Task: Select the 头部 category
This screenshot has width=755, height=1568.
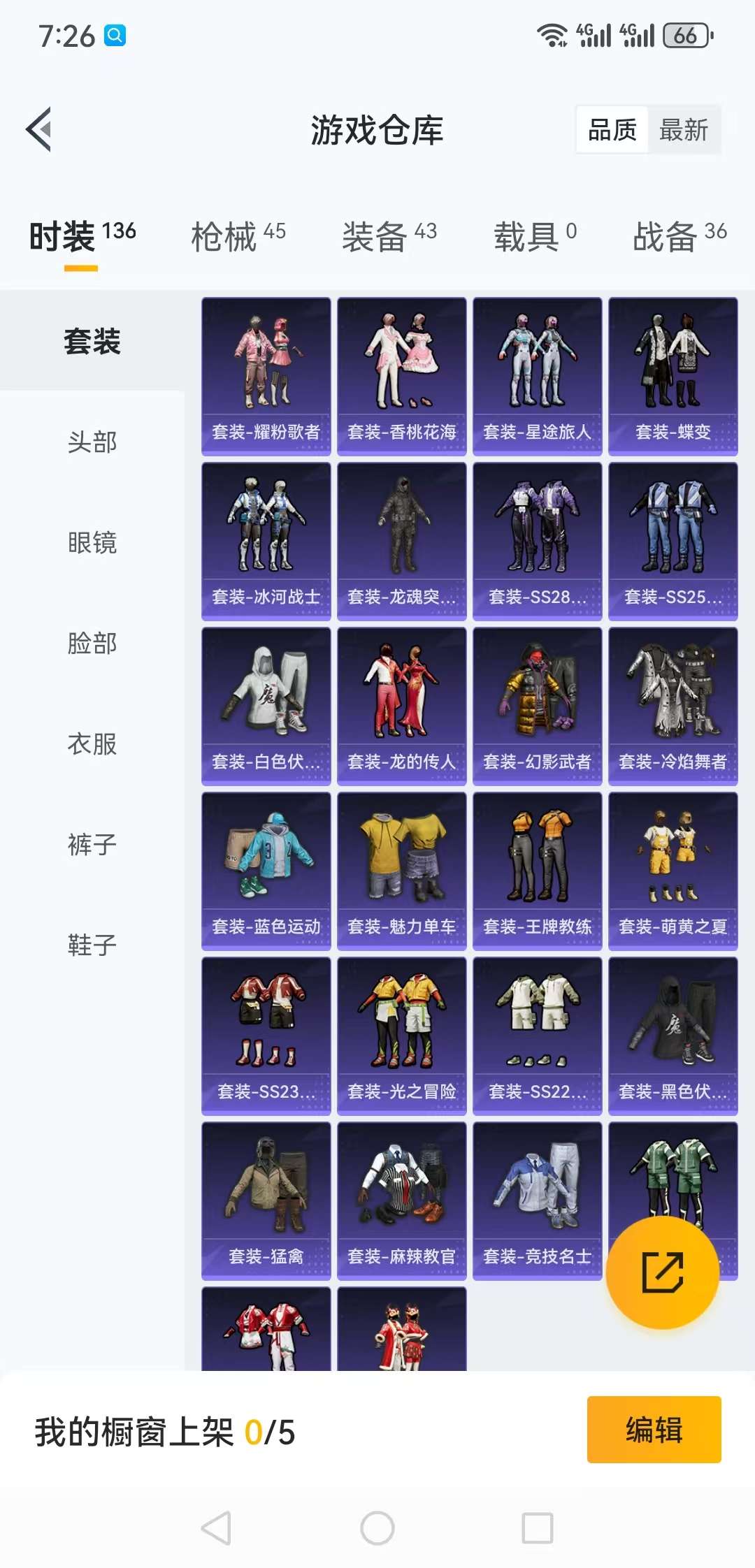Action: pyautogui.click(x=92, y=442)
